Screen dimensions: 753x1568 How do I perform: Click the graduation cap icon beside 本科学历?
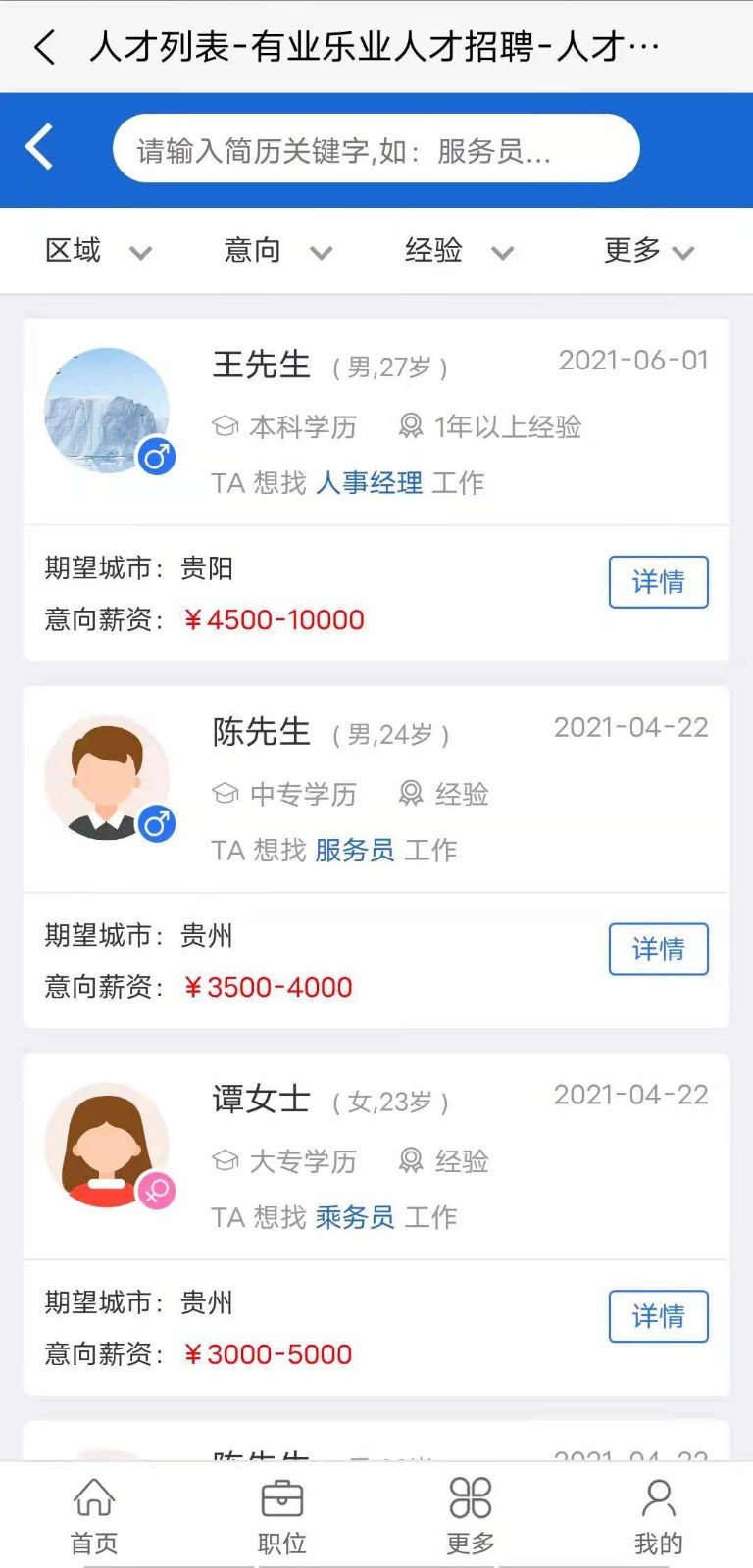click(x=226, y=426)
